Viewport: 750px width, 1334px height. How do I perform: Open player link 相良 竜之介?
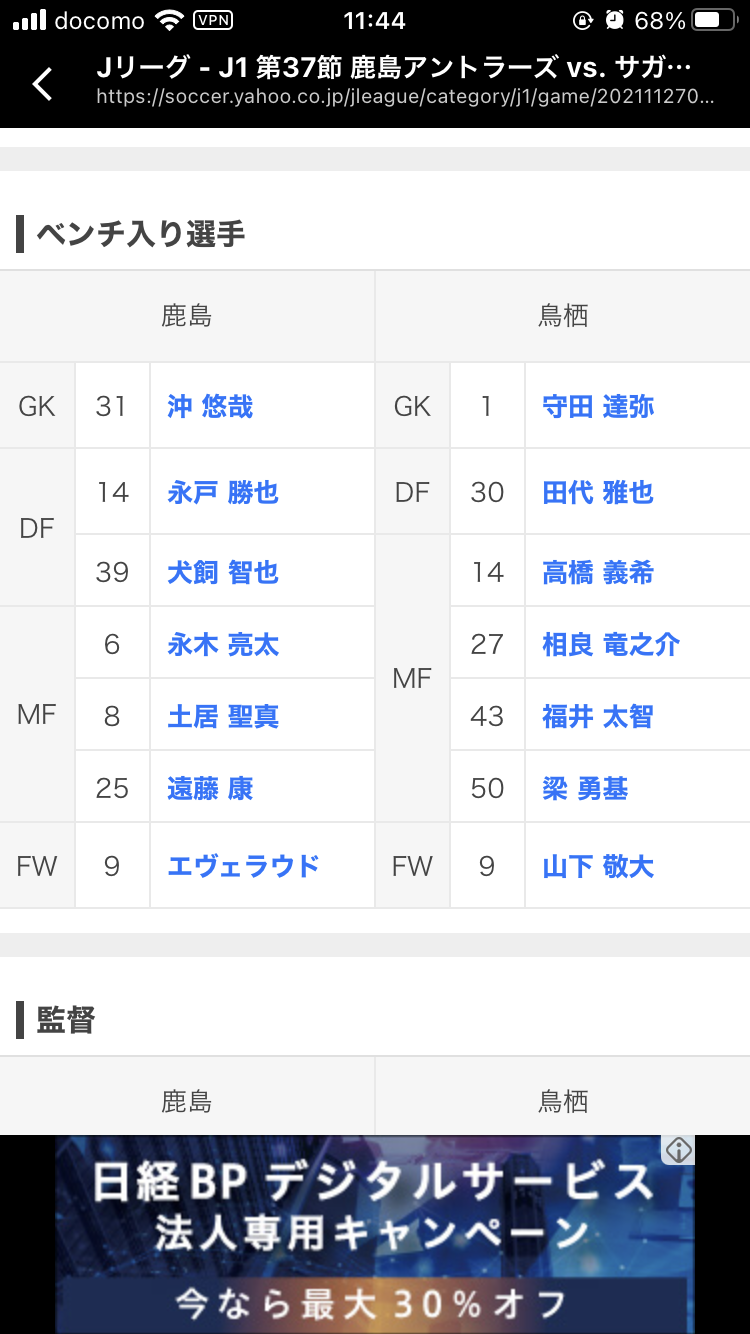click(x=611, y=644)
